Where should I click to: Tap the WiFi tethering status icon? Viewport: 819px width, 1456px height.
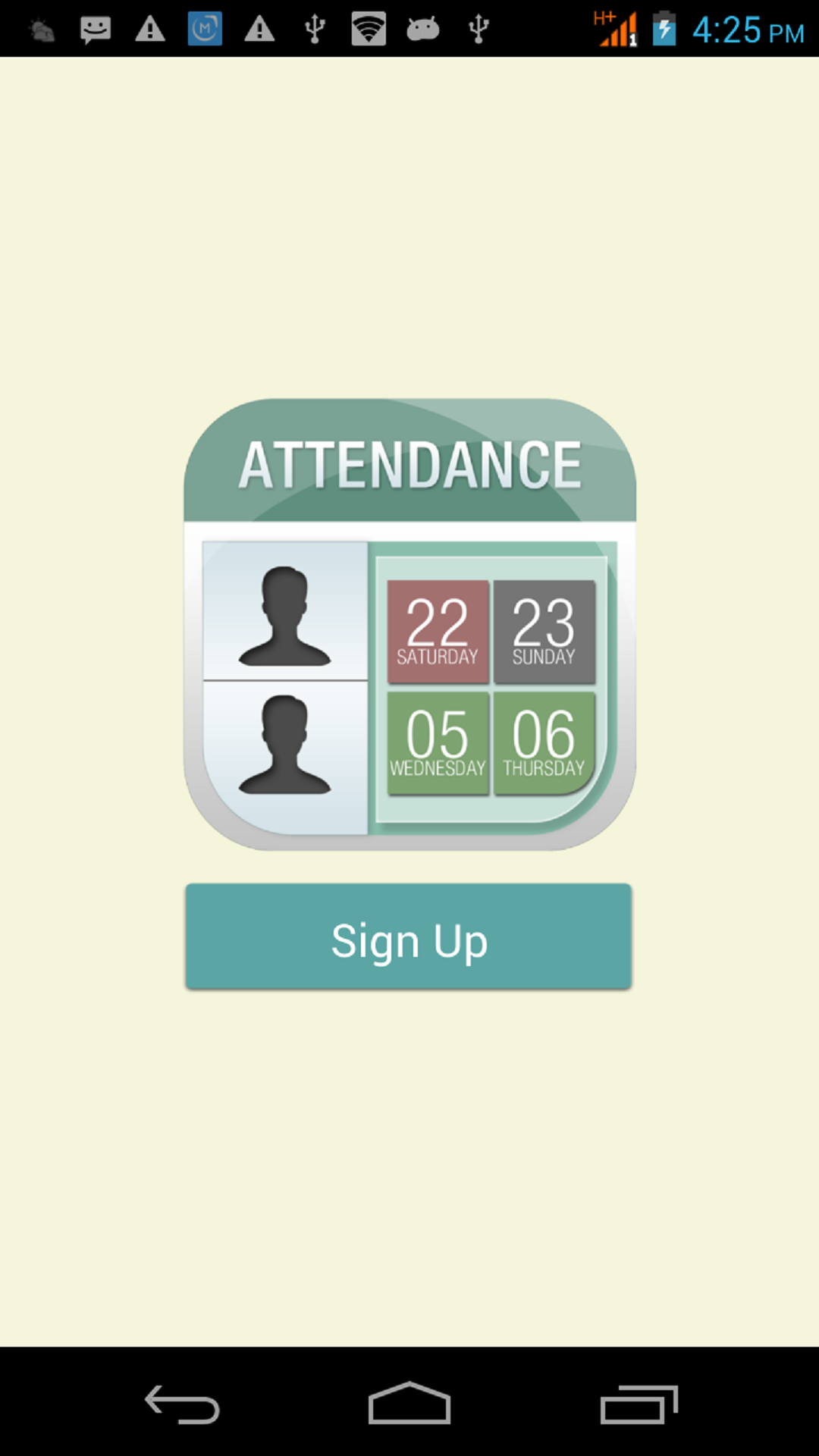[x=368, y=30]
